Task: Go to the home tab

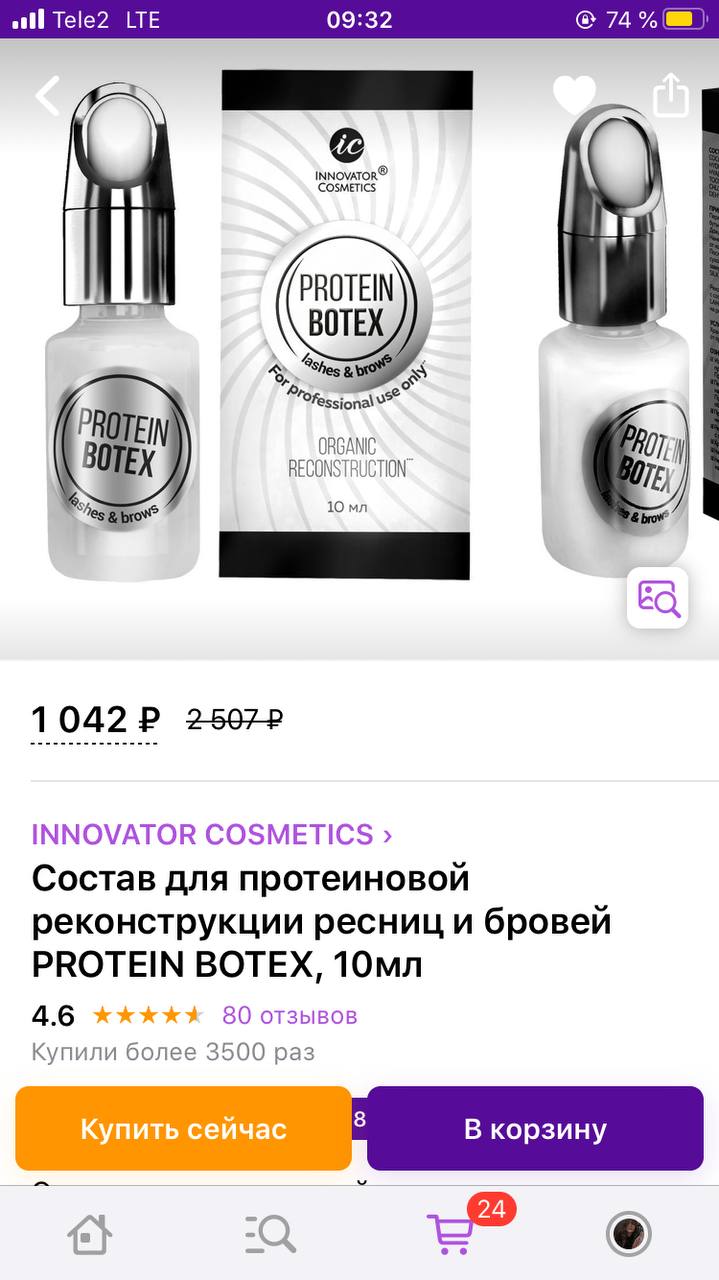Action: 90,1234
